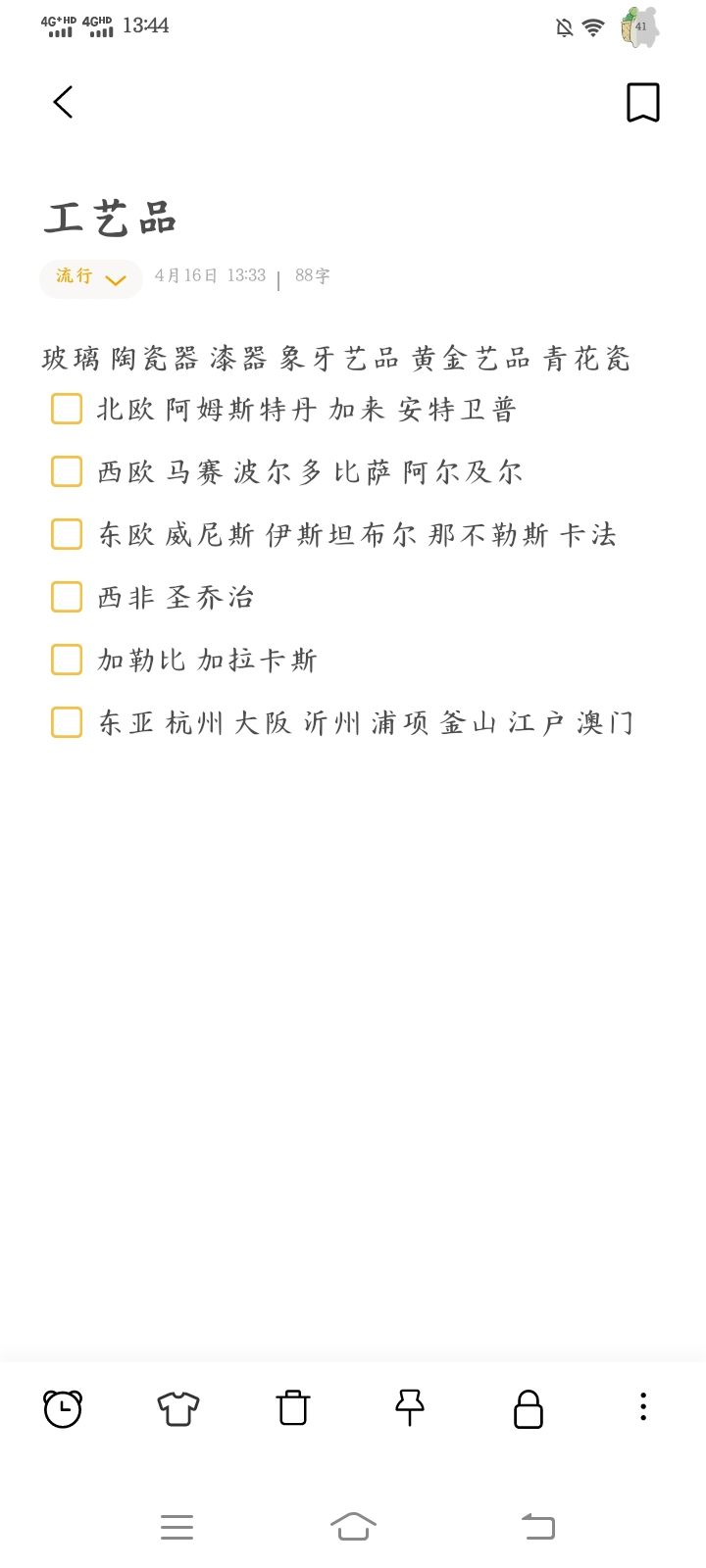706x1568 pixels.
Task: Tap the system home button
Action: tap(353, 1526)
